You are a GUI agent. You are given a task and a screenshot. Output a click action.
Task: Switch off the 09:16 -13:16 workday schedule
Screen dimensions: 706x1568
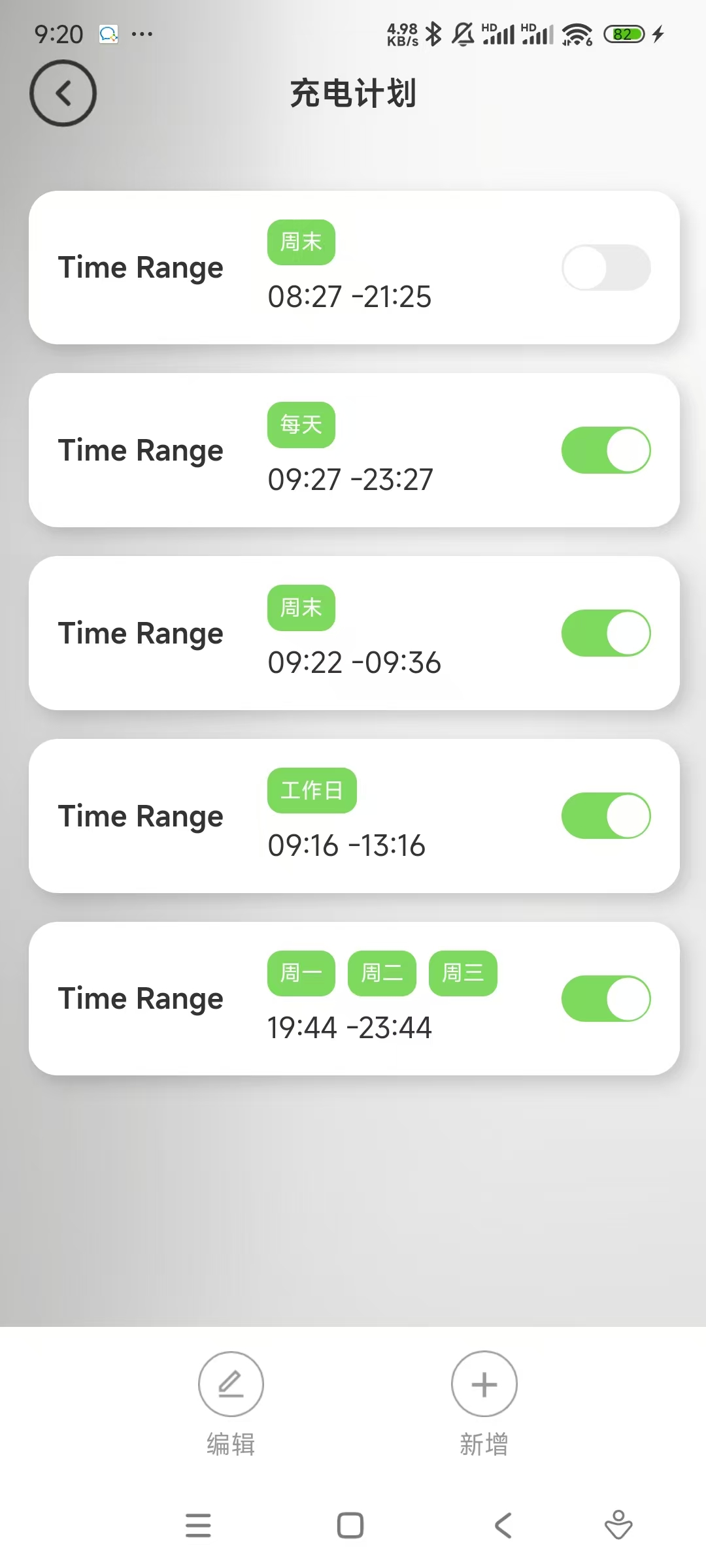pyautogui.click(x=606, y=816)
